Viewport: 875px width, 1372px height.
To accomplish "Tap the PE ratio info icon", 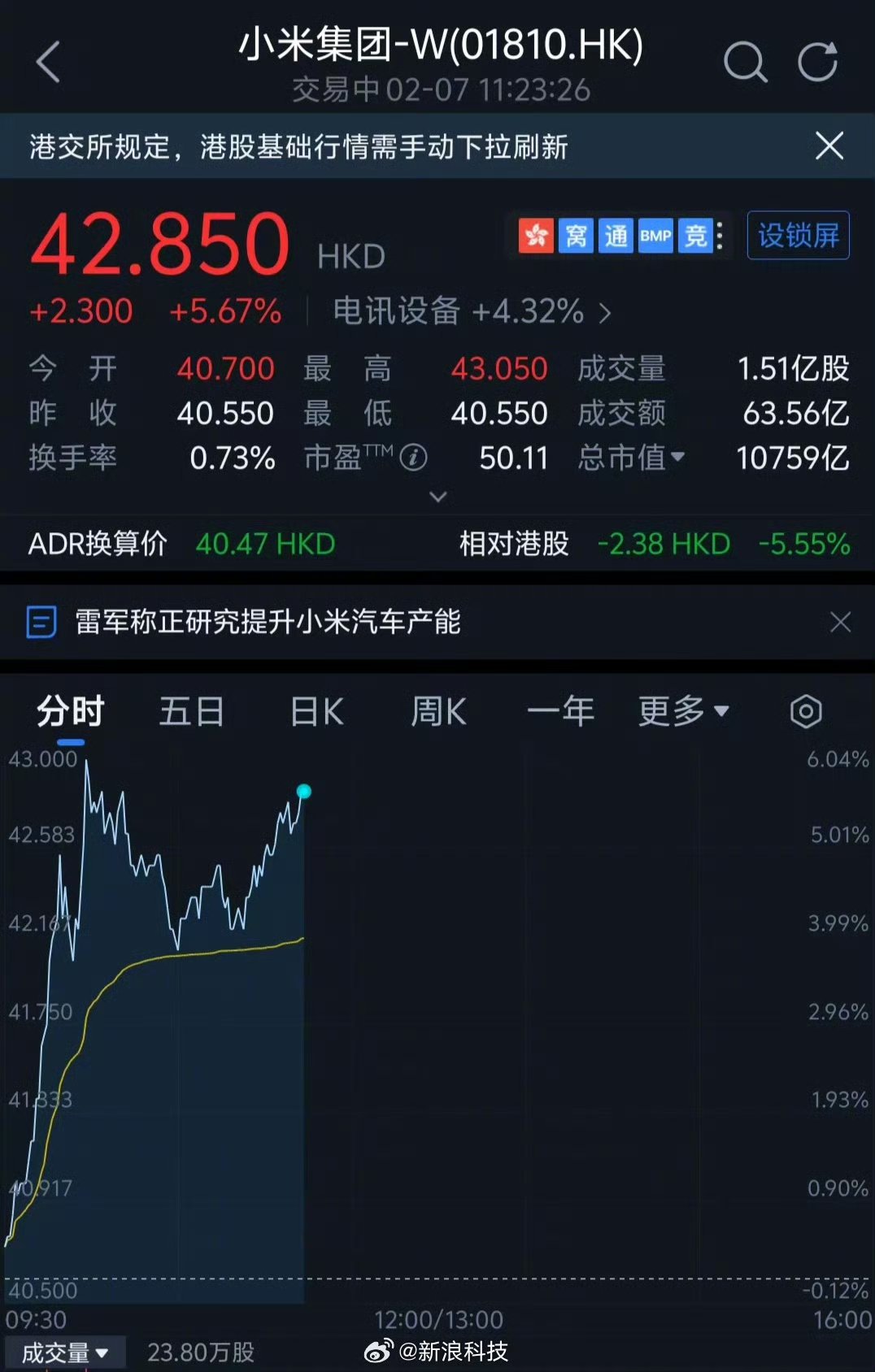I will tap(415, 458).
